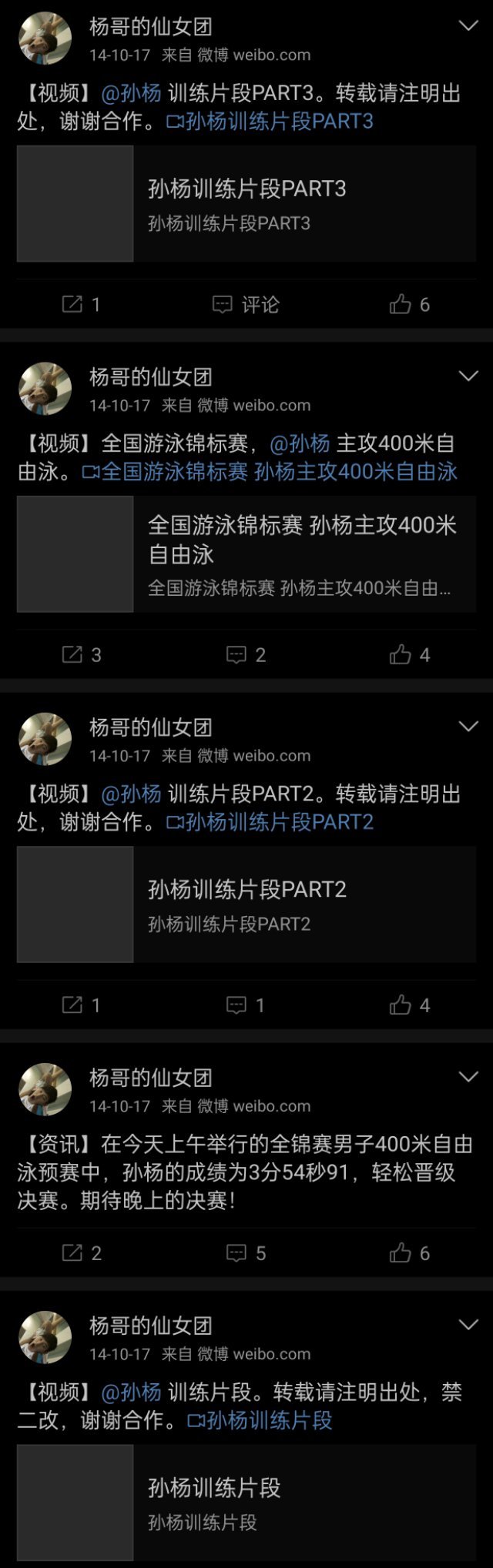Open the 孙杨训练片段 video card without PART number
Image resolution: width=493 pixels, height=1568 pixels.
246,1503
